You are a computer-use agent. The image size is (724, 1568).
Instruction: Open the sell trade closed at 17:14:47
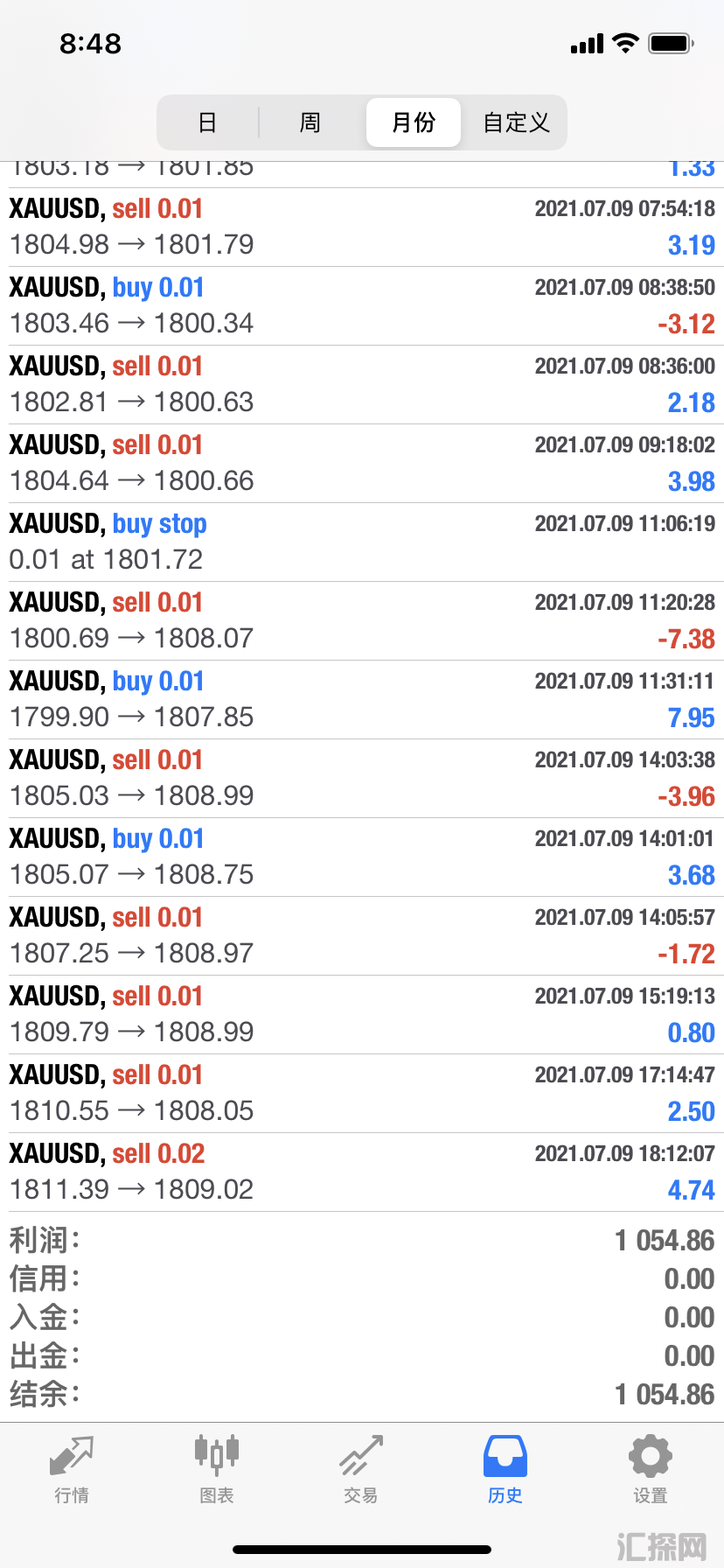[362, 1094]
